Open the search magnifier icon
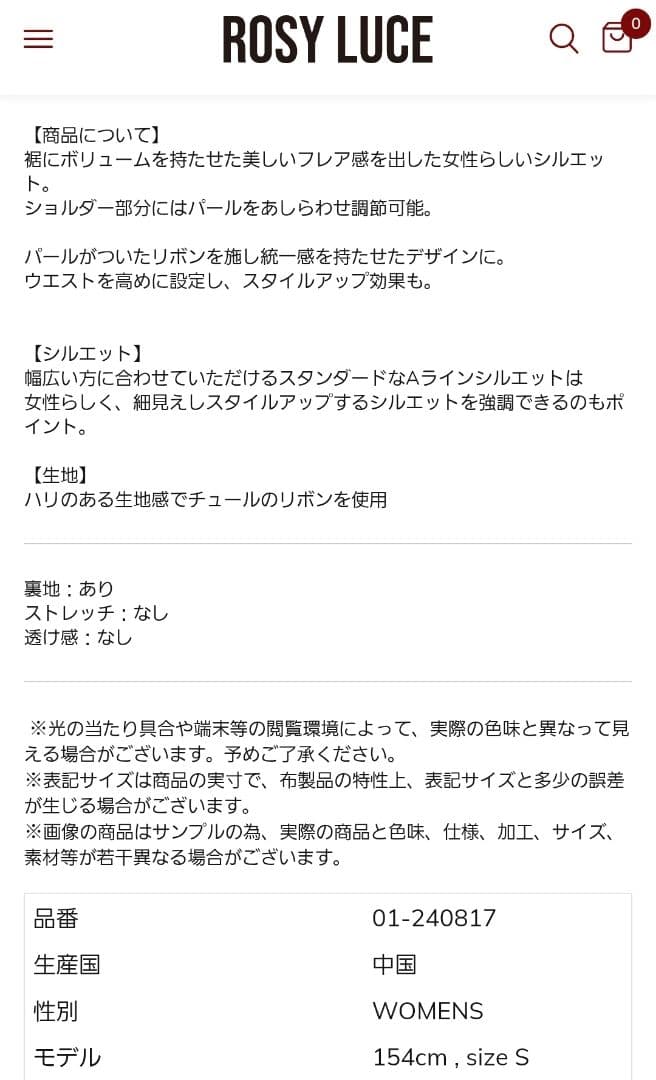 click(564, 39)
